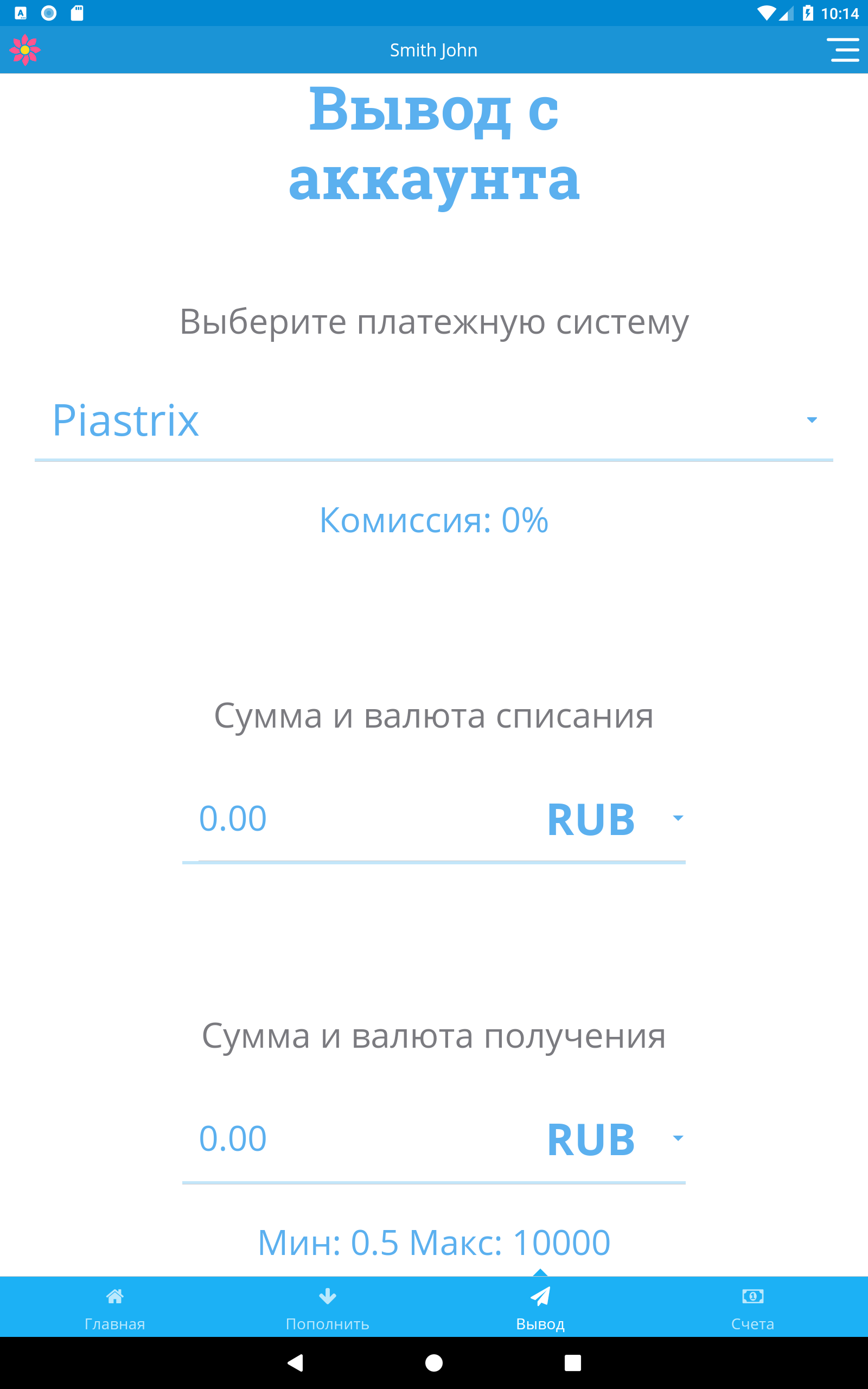
Task: Tap the flower logo in the header
Action: [25, 50]
